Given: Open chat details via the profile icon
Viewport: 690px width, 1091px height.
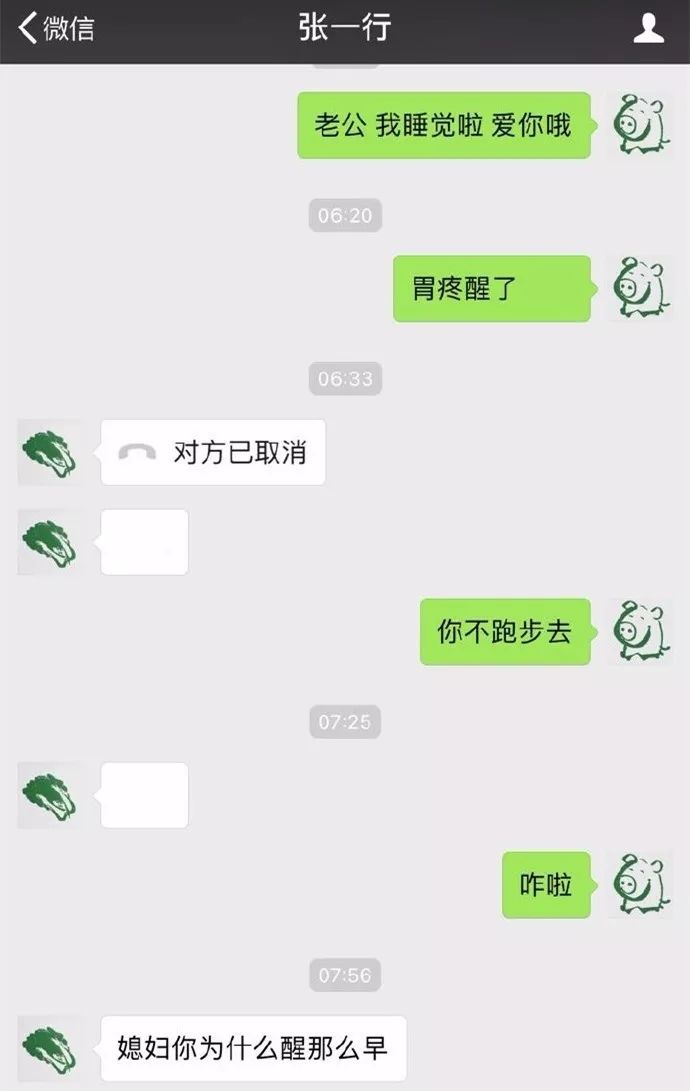Looking at the screenshot, I should 649,29.
